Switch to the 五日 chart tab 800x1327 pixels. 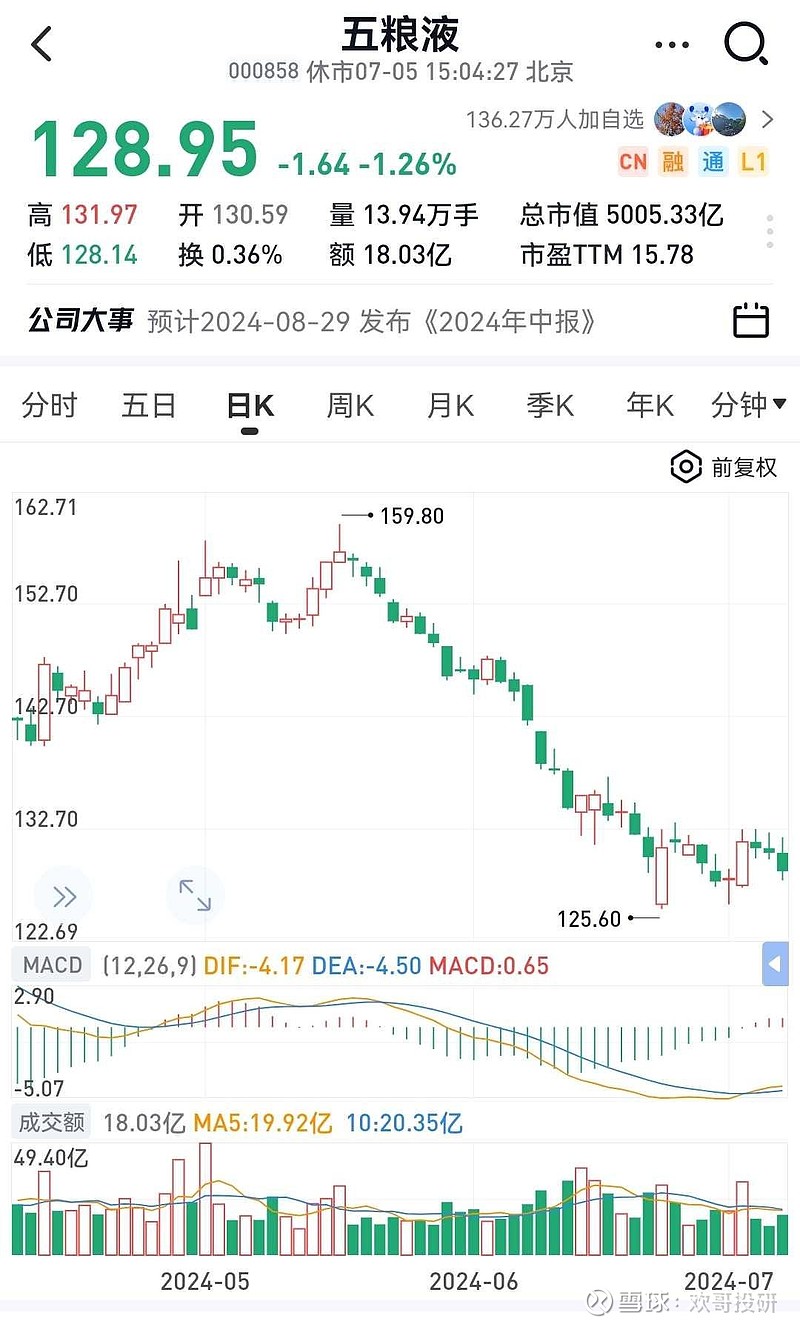point(149,405)
